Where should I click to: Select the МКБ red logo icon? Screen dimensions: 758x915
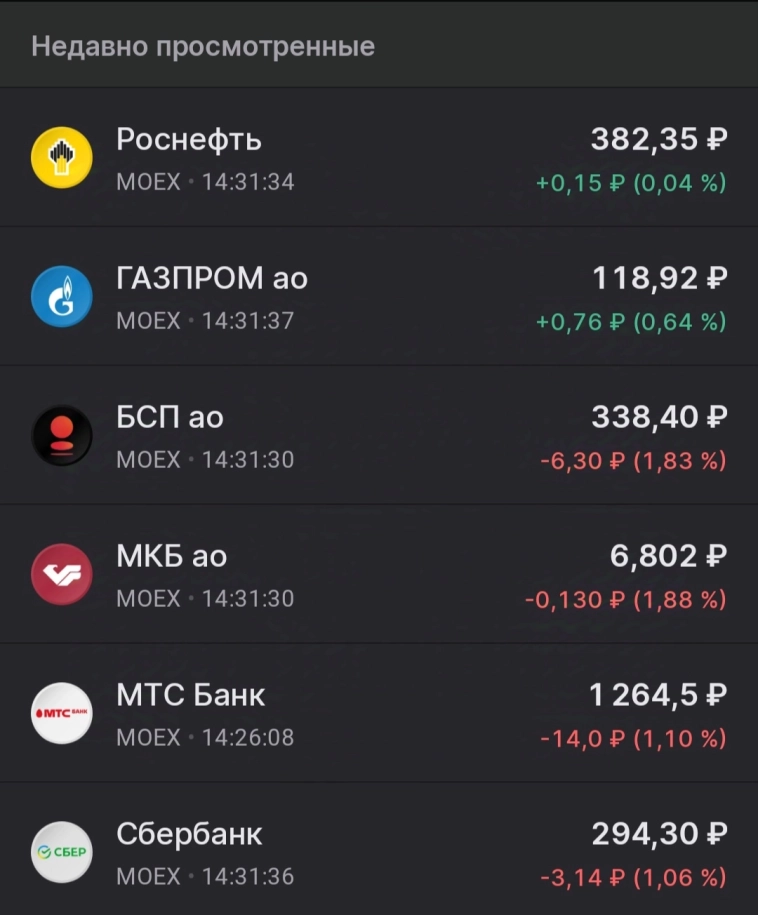point(62,573)
